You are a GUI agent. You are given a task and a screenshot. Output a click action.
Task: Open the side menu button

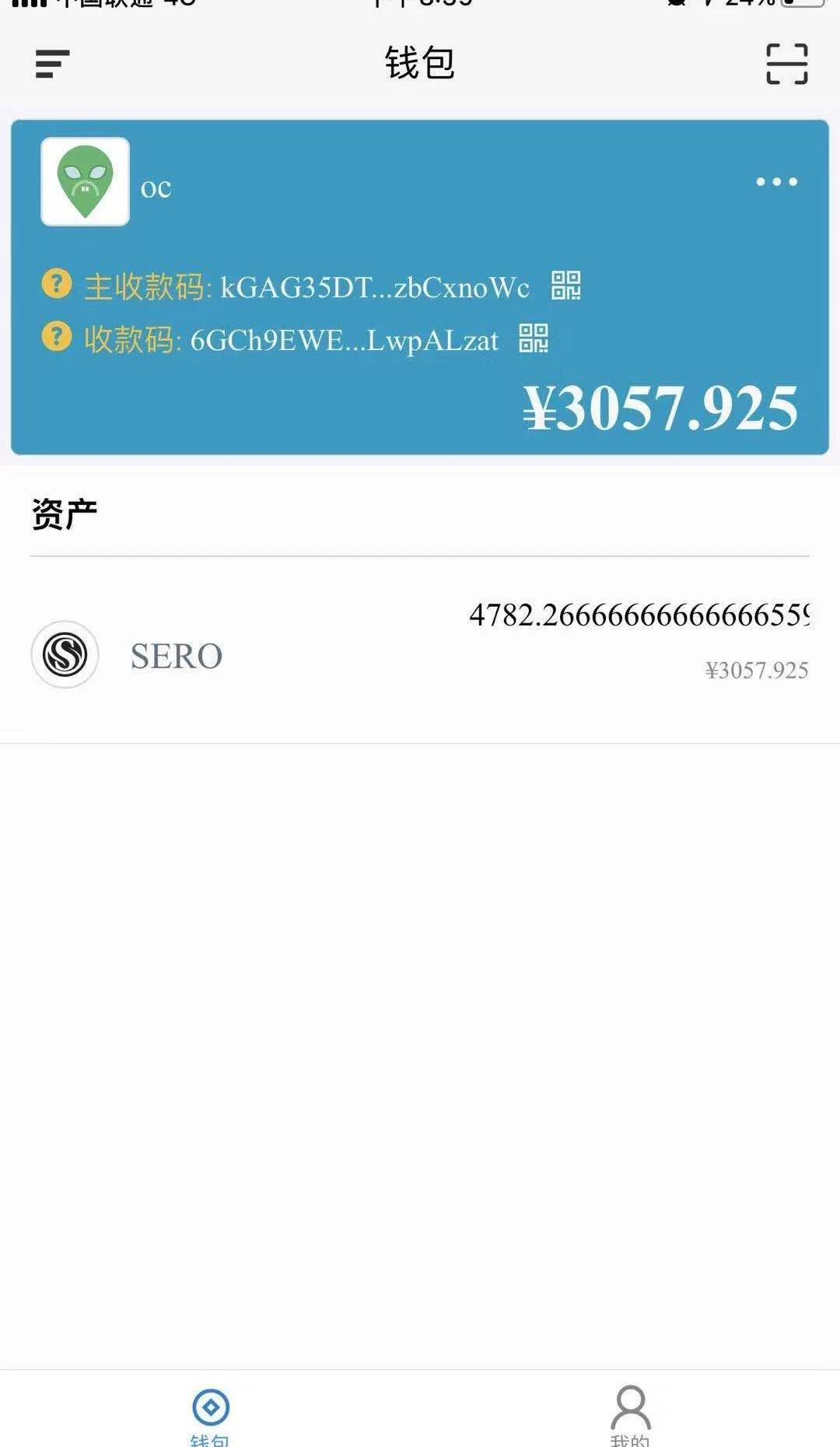pyautogui.click(x=52, y=64)
